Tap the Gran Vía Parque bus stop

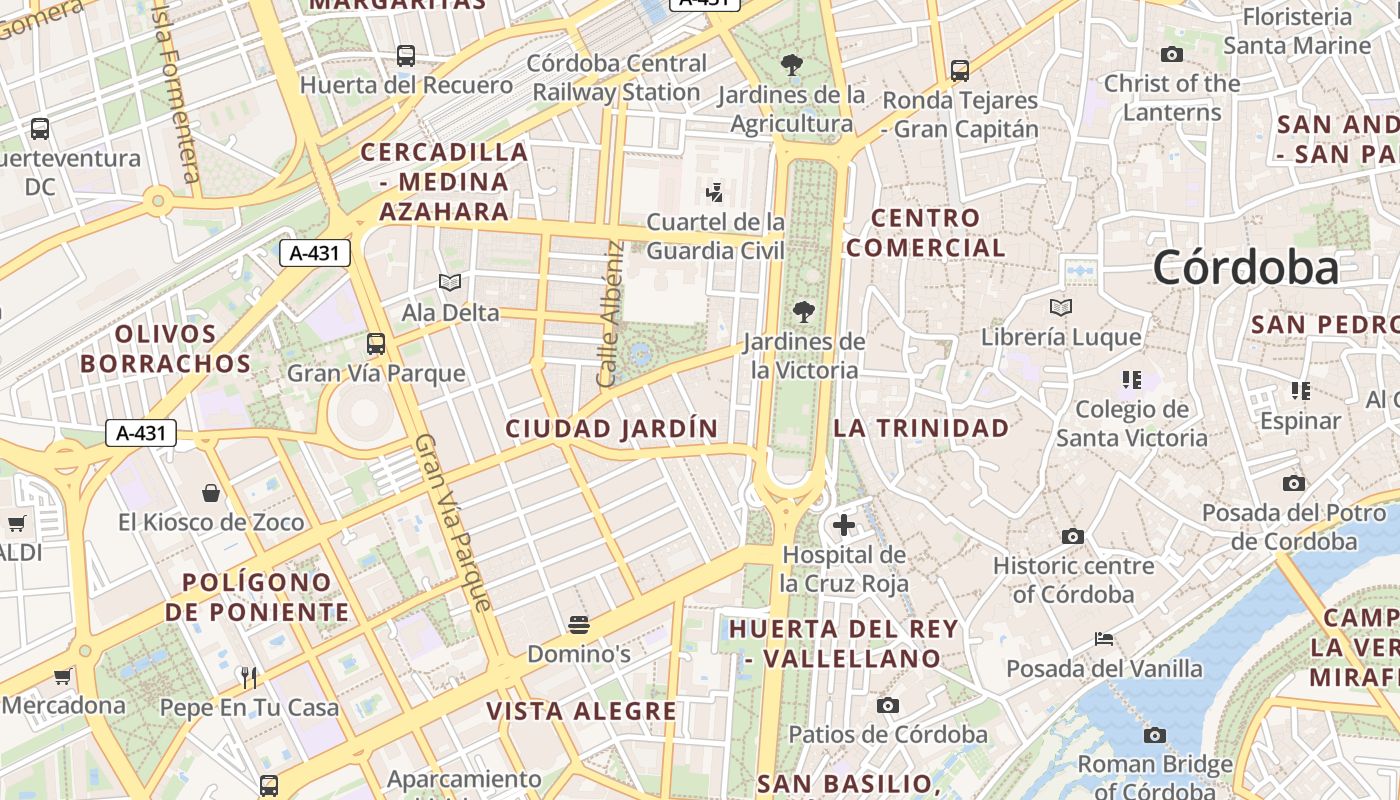point(376,344)
